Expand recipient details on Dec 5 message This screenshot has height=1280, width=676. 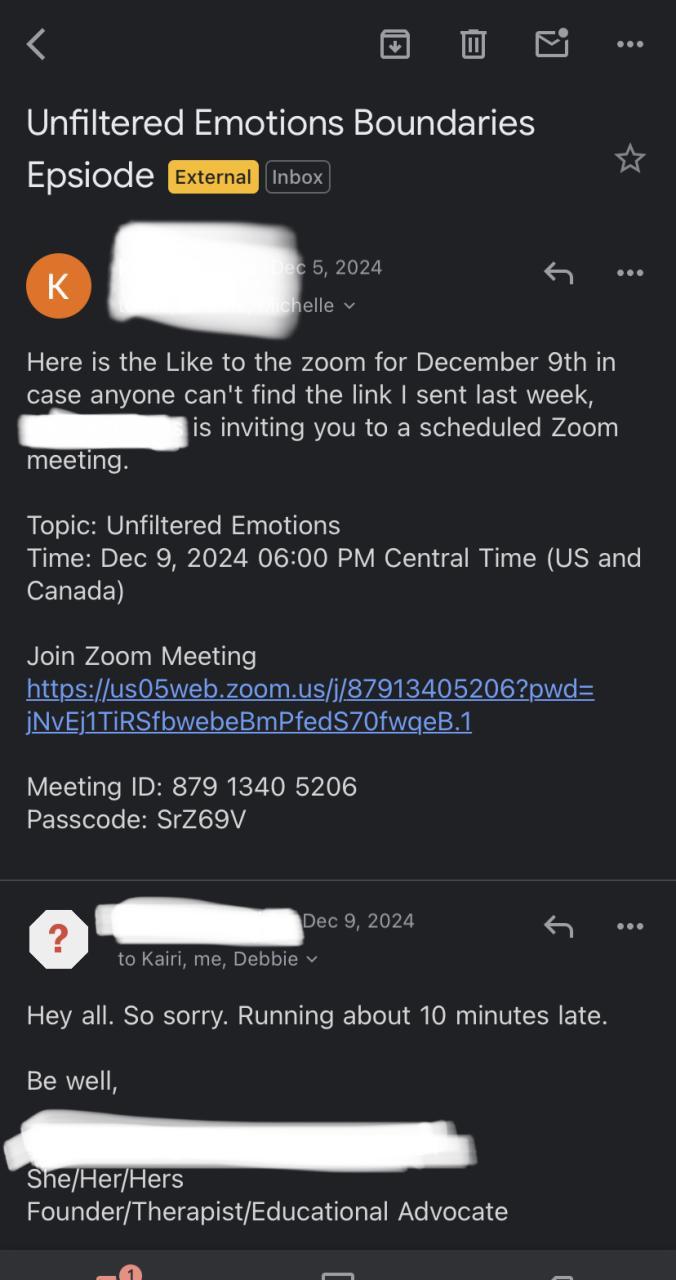(347, 306)
